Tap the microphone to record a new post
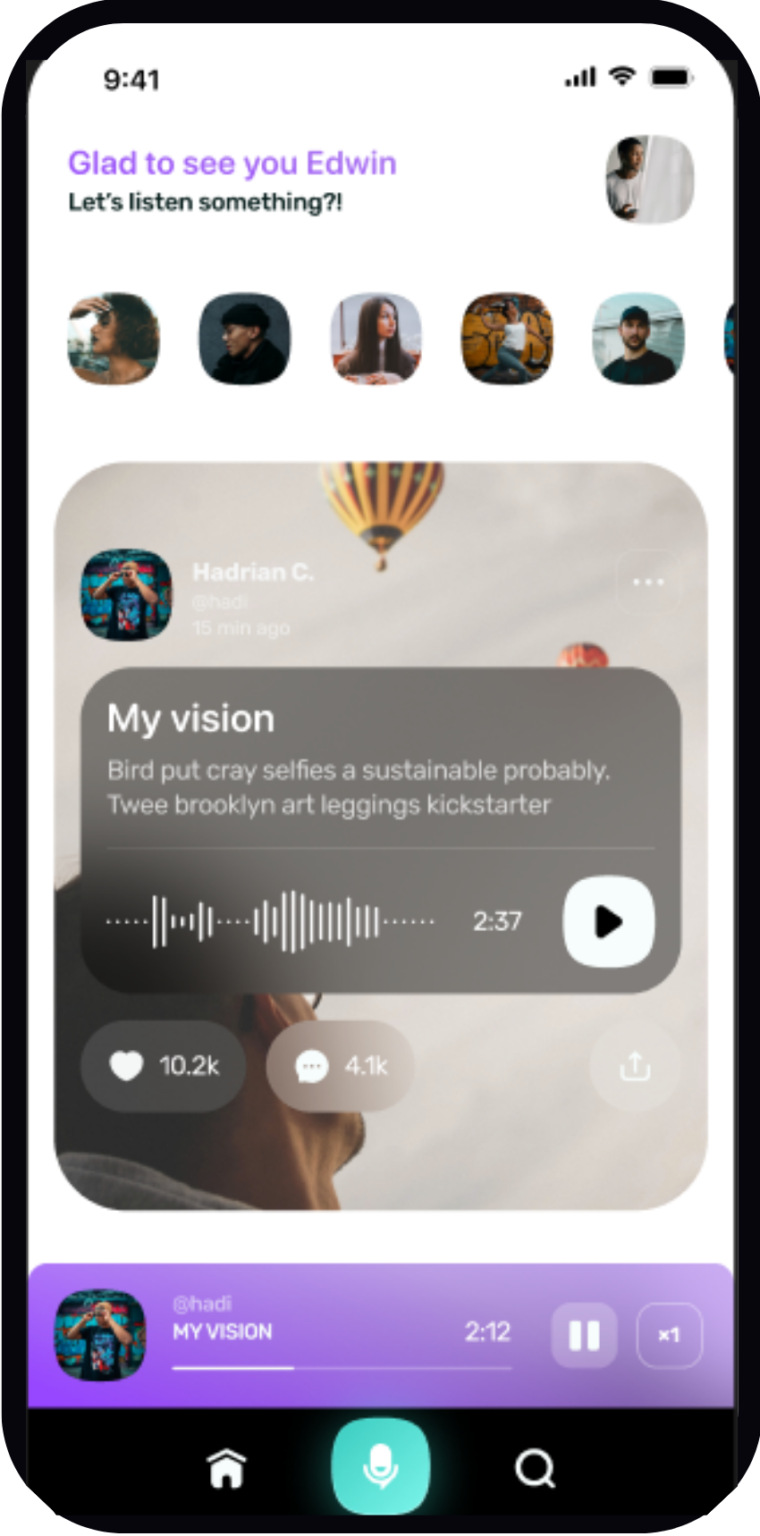Screen dimensions: 760x1536 pyautogui.click(x=380, y=1468)
